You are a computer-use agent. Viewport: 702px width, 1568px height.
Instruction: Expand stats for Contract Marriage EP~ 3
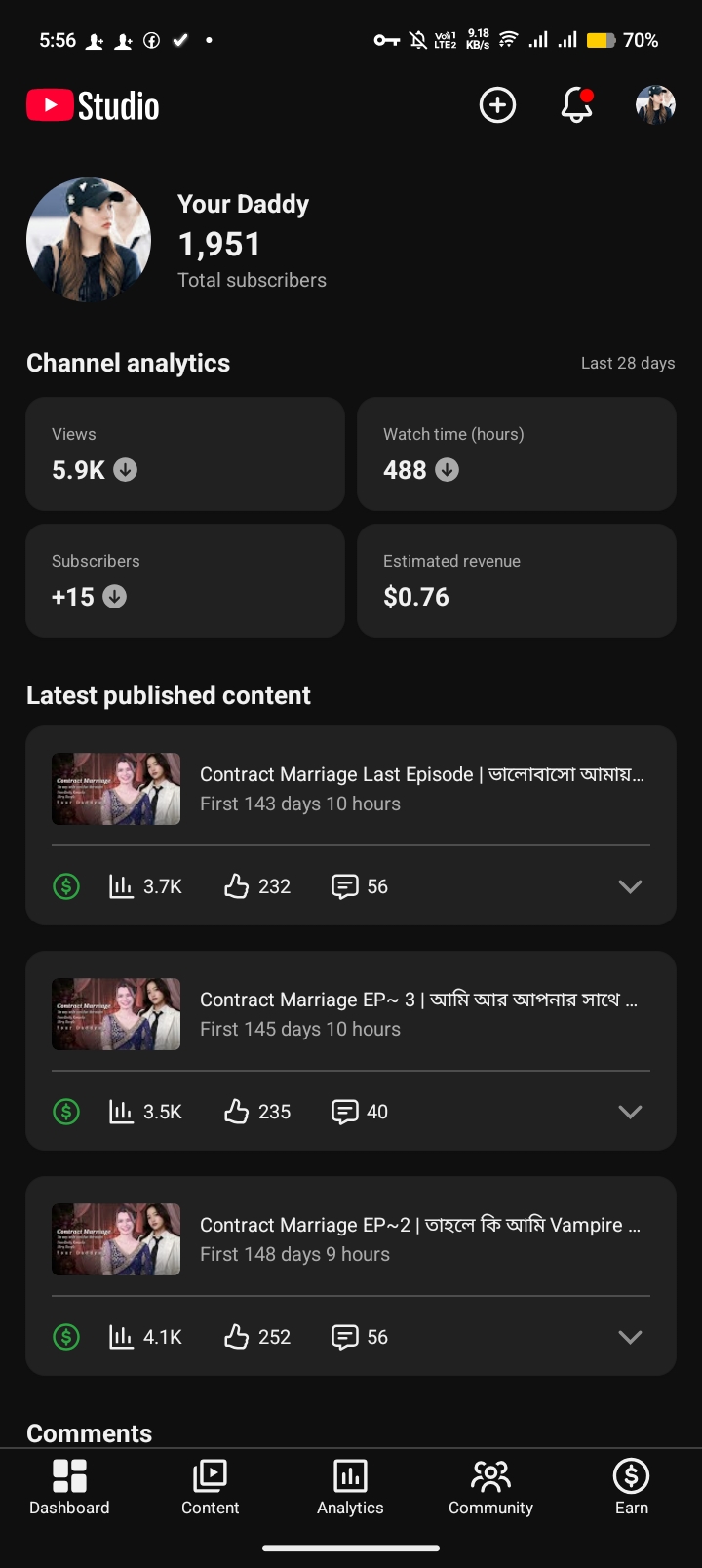(x=630, y=1112)
